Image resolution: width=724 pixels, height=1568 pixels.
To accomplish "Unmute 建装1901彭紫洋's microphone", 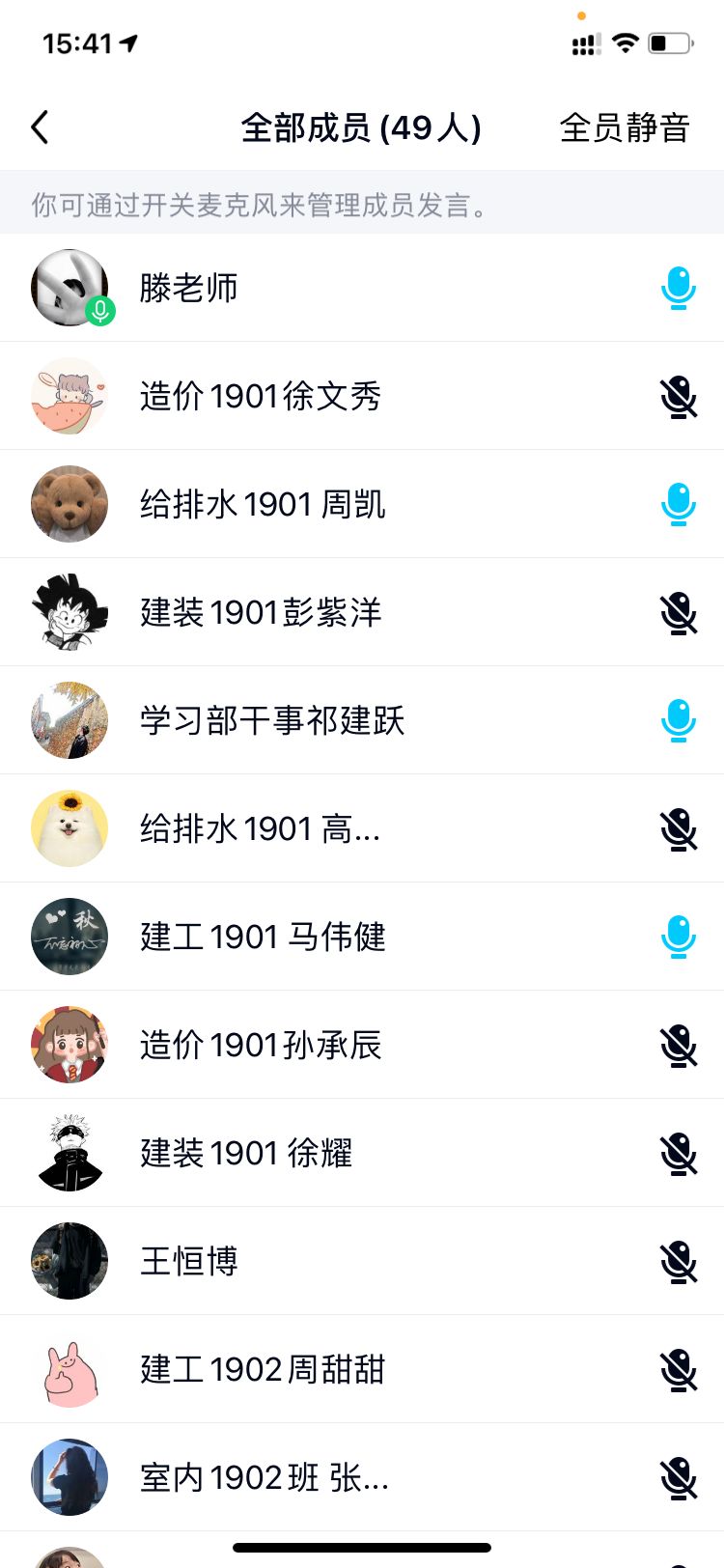I will coord(679,612).
